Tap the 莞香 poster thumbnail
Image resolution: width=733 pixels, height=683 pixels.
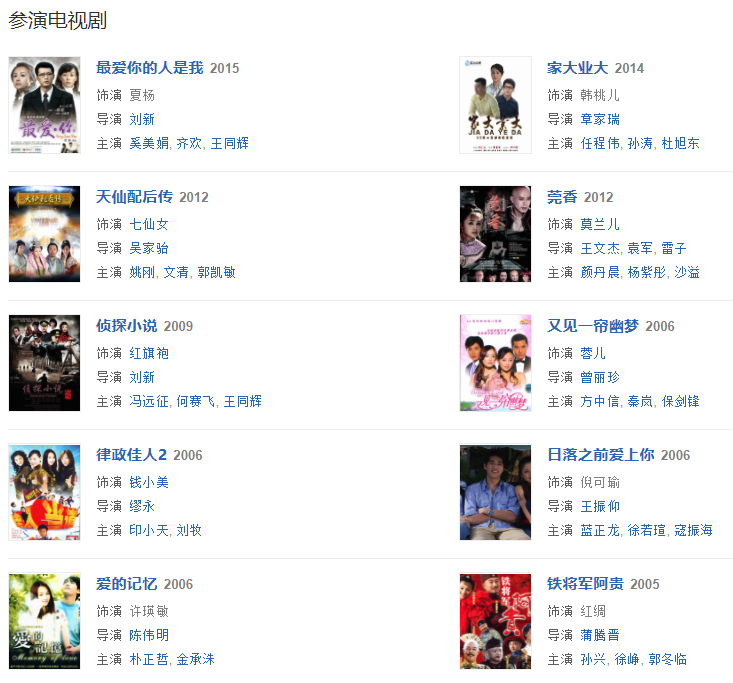coord(495,234)
